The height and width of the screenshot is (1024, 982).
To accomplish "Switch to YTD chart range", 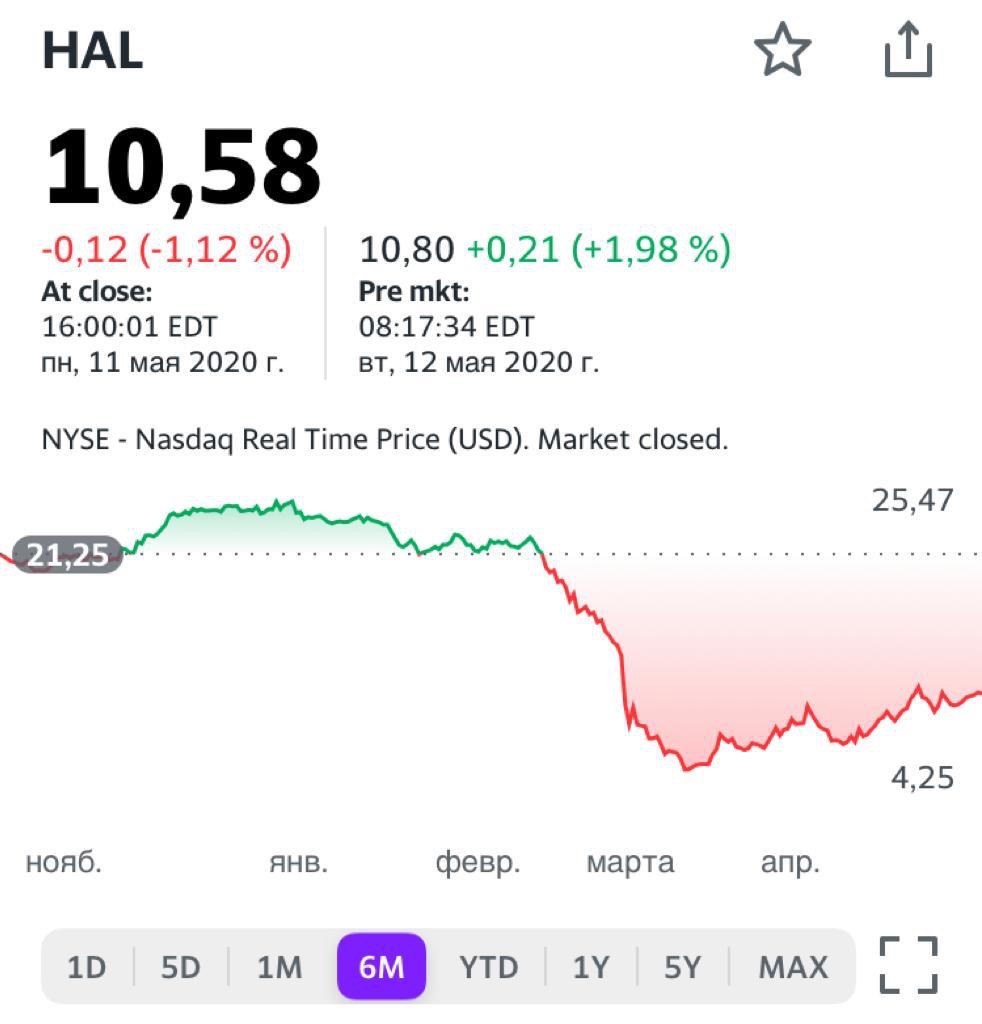I will pyautogui.click(x=489, y=967).
